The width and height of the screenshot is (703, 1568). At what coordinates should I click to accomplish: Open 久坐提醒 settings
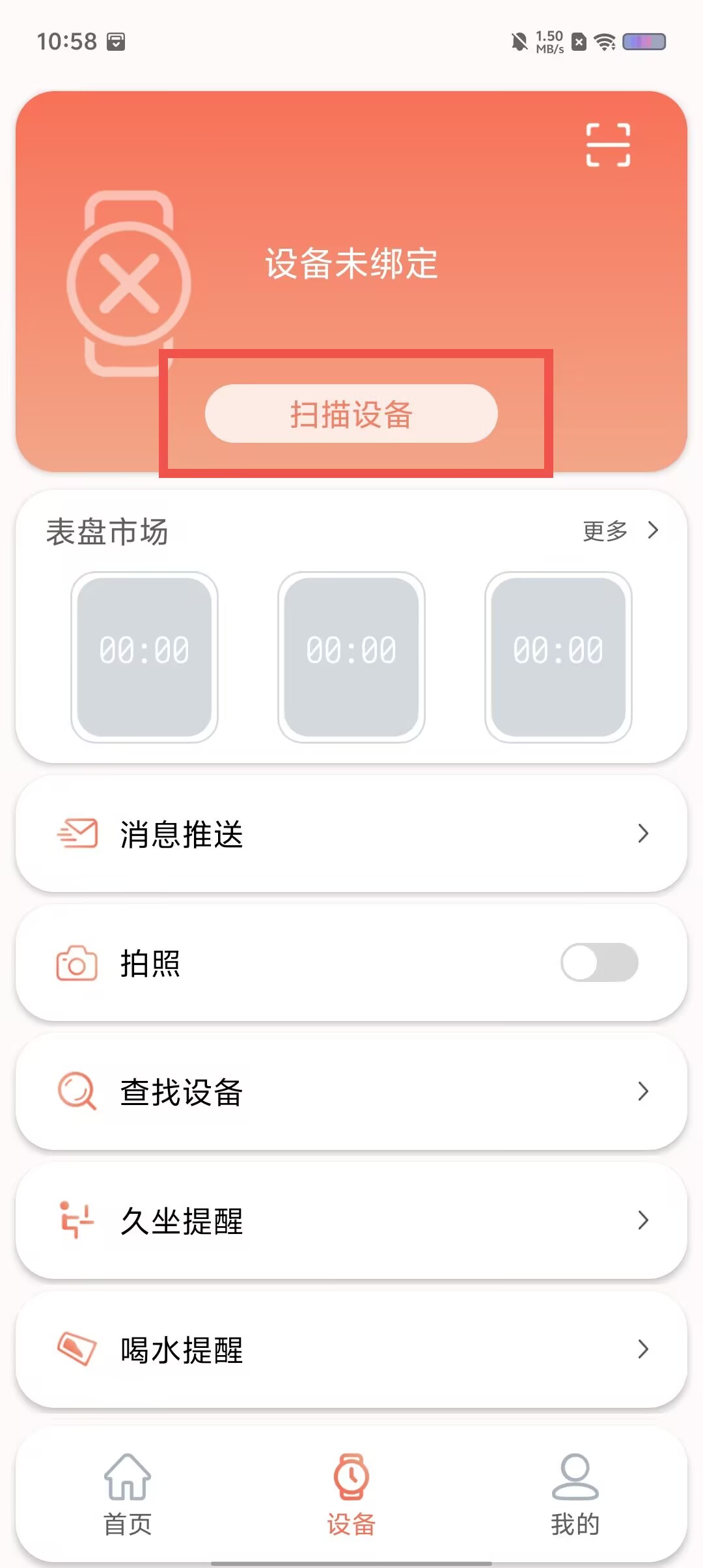pyautogui.click(x=351, y=1220)
